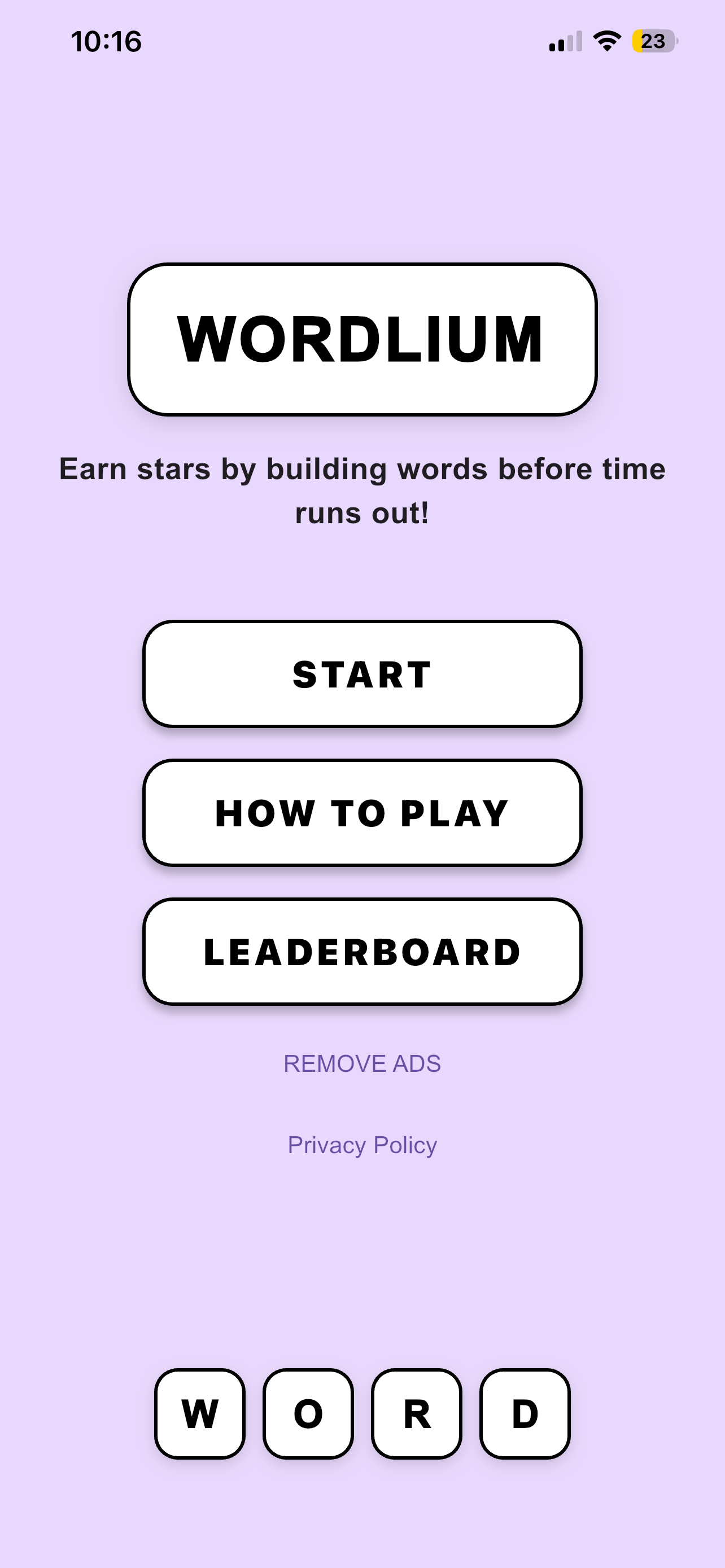Open the Privacy Policy
The image size is (725, 1568).
[x=362, y=1145]
